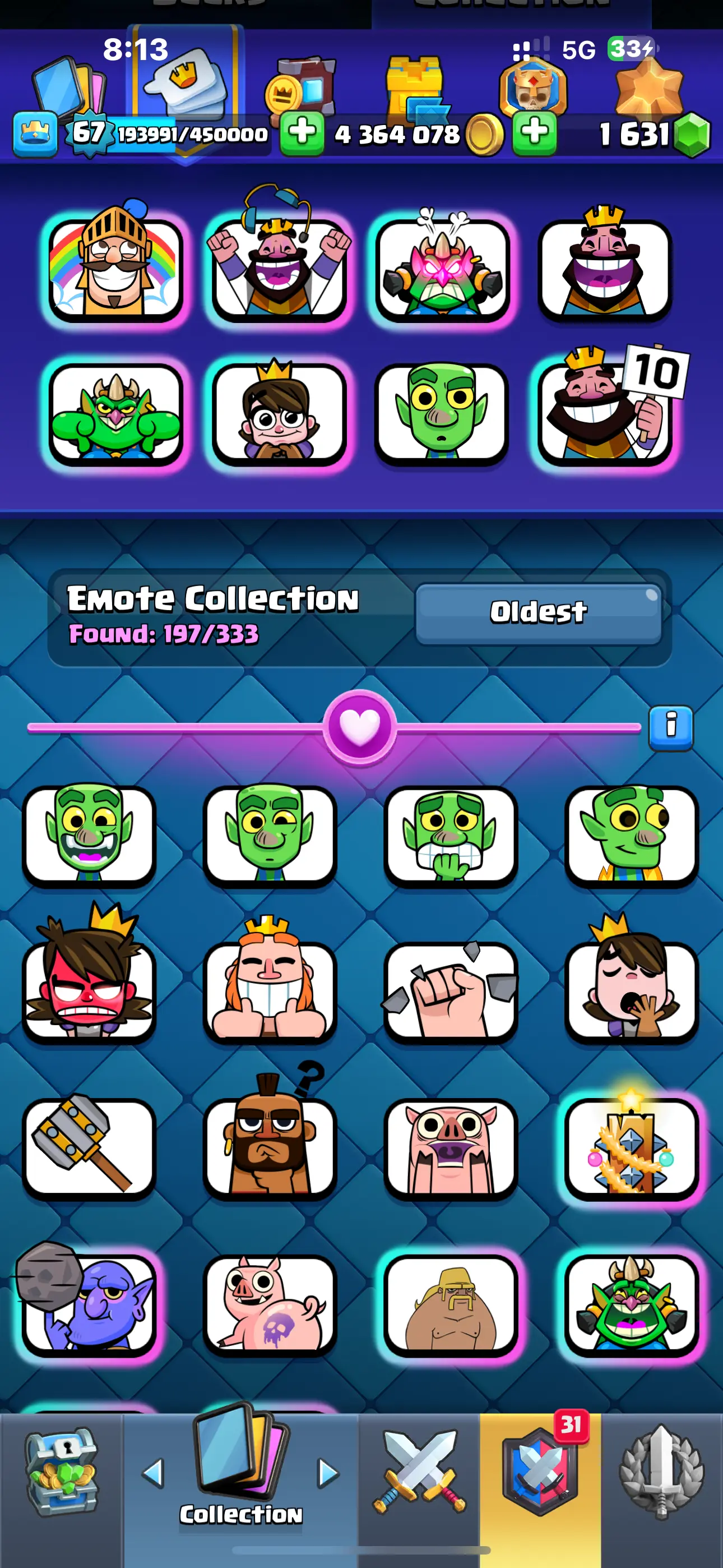Choose the hammer emote from collection
723x1568 pixels.
[x=90, y=1147]
